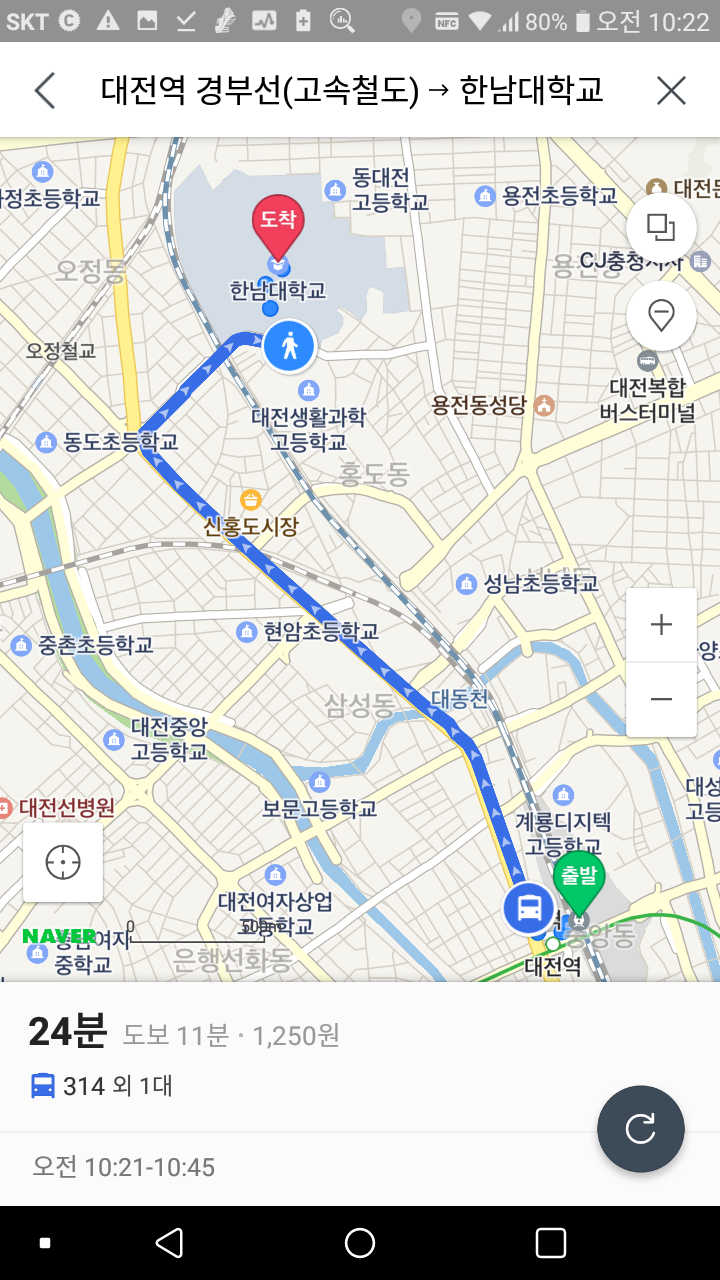Open the 24분 bus 314 route details

[360, 1058]
